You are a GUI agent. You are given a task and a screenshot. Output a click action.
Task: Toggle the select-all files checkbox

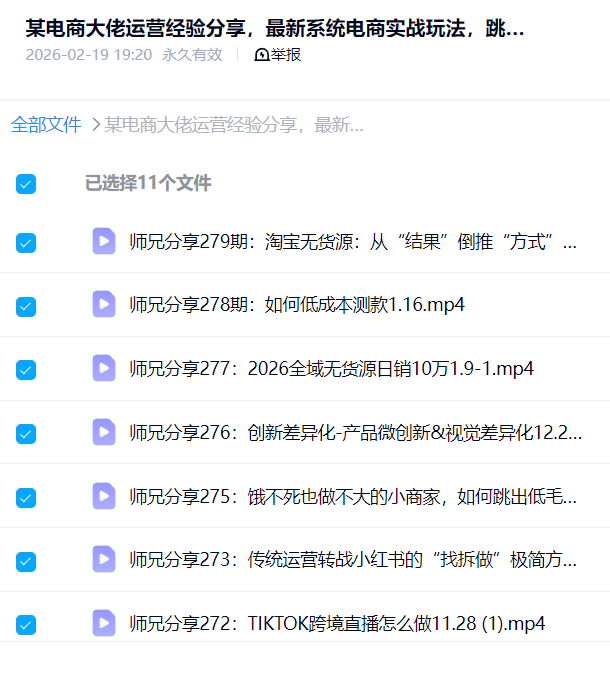[x=26, y=184]
